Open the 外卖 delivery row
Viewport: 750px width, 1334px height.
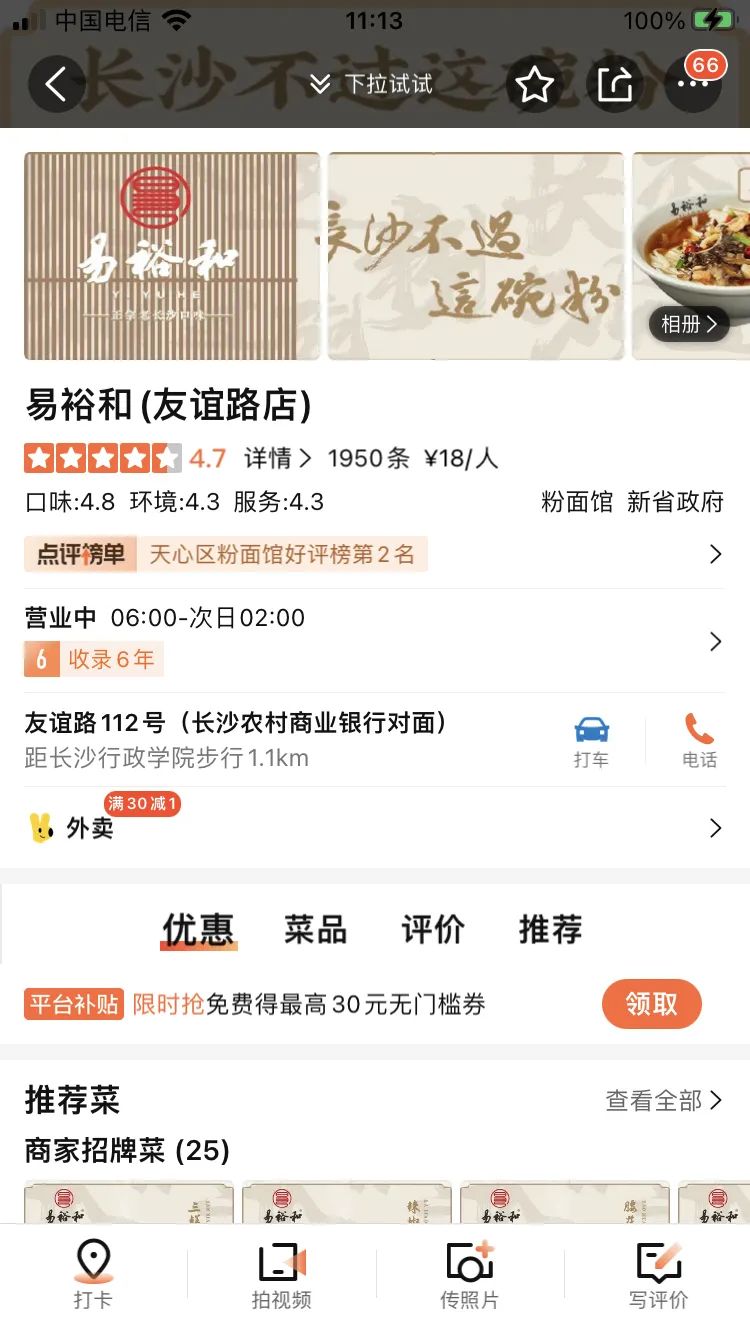374,828
